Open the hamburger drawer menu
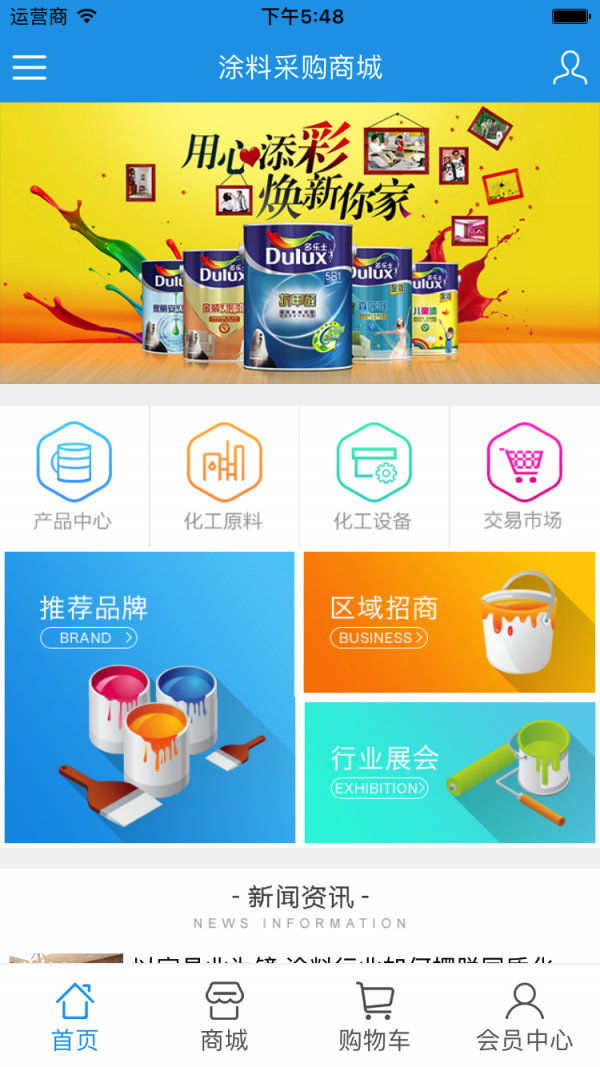 point(30,67)
